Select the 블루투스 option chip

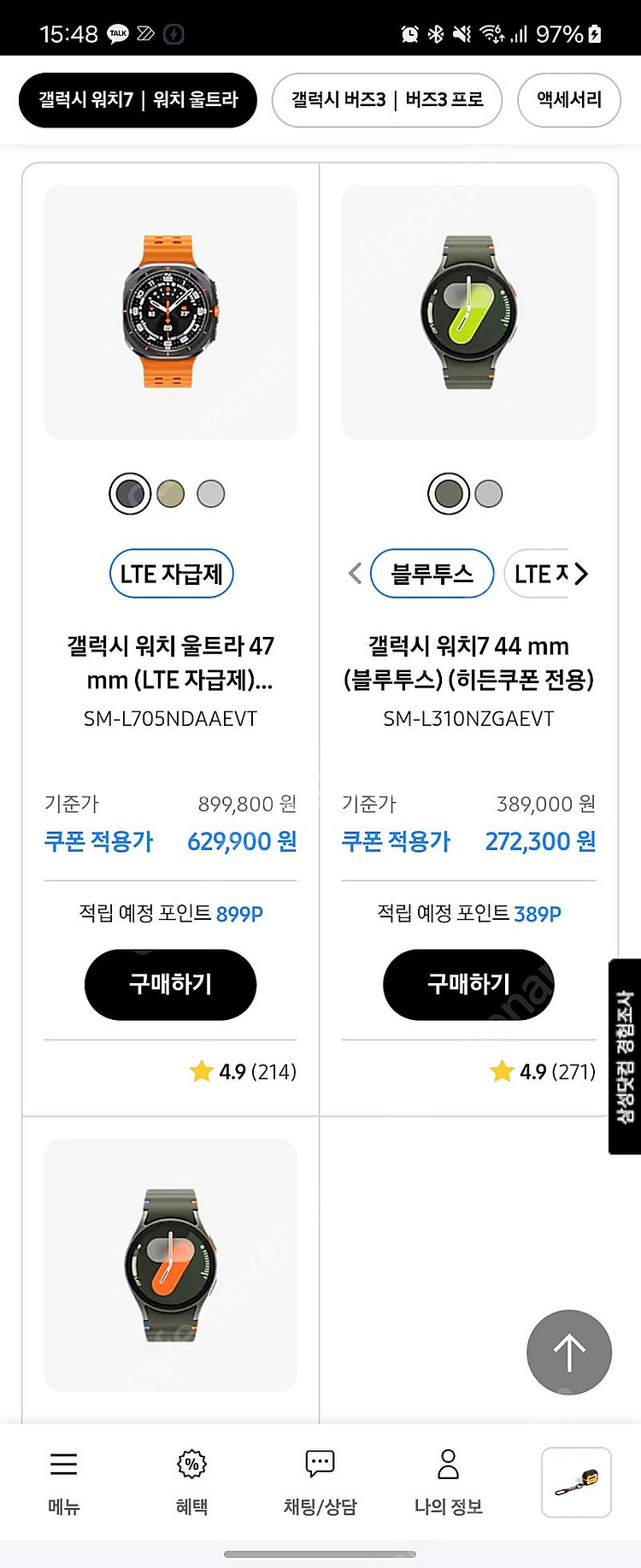[432, 574]
